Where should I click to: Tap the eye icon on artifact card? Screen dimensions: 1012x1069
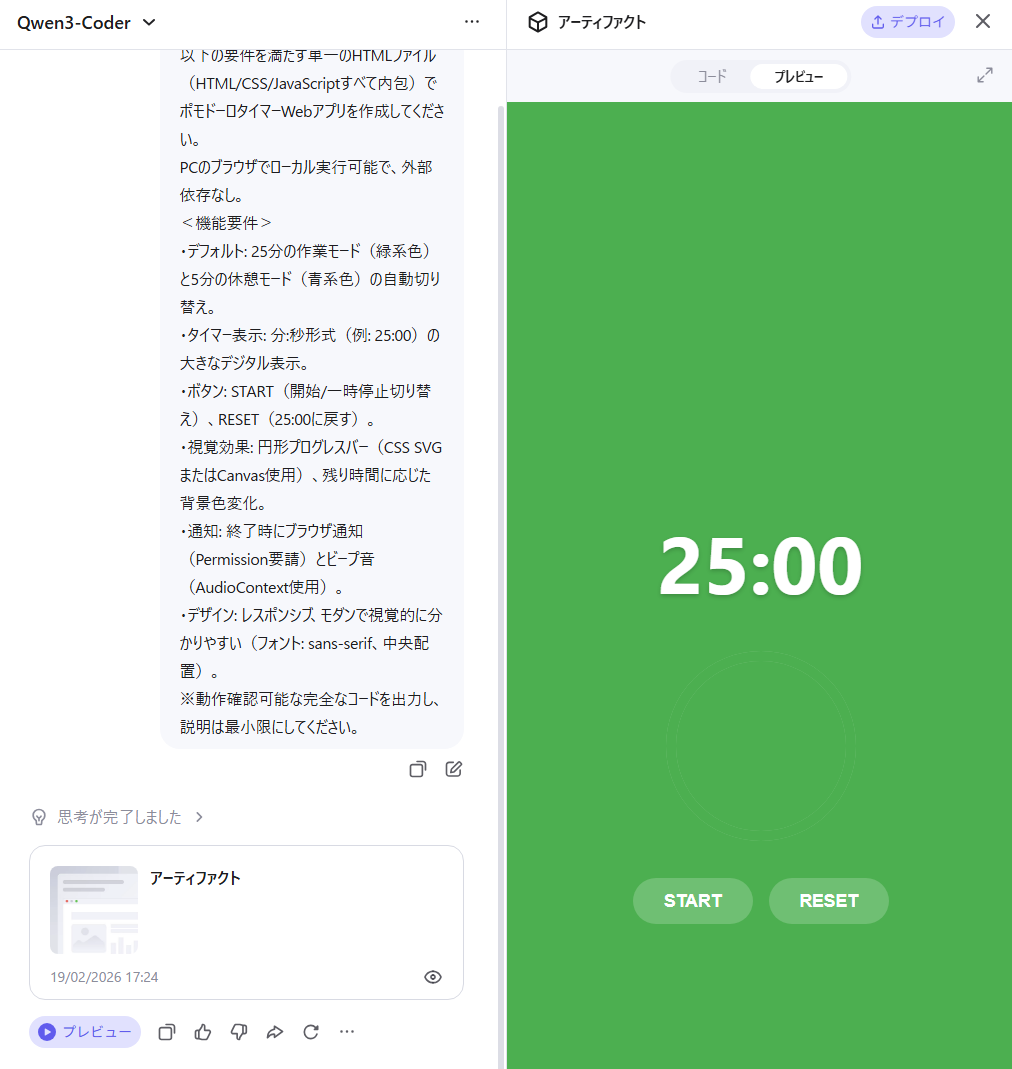433,977
